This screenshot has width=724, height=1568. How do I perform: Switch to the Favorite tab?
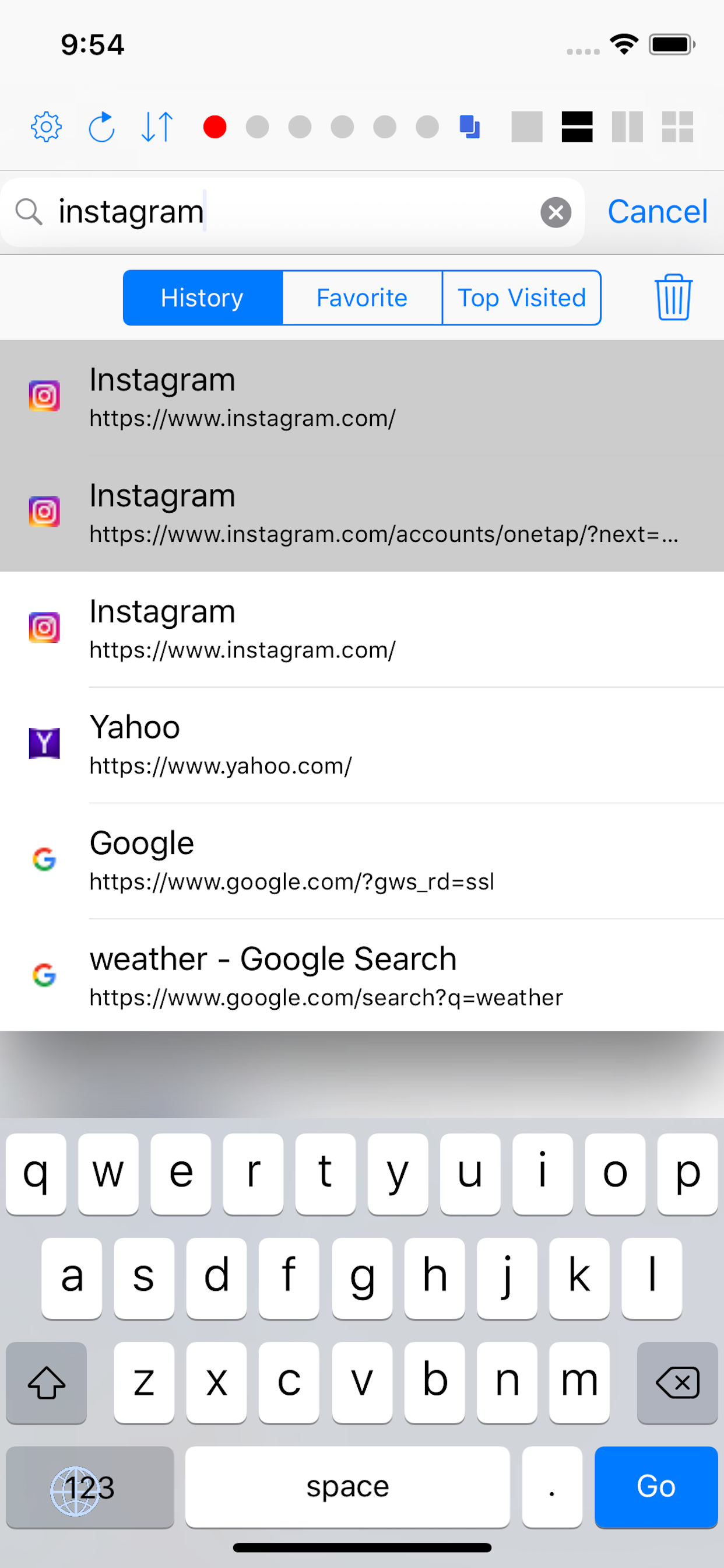pyautogui.click(x=361, y=297)
